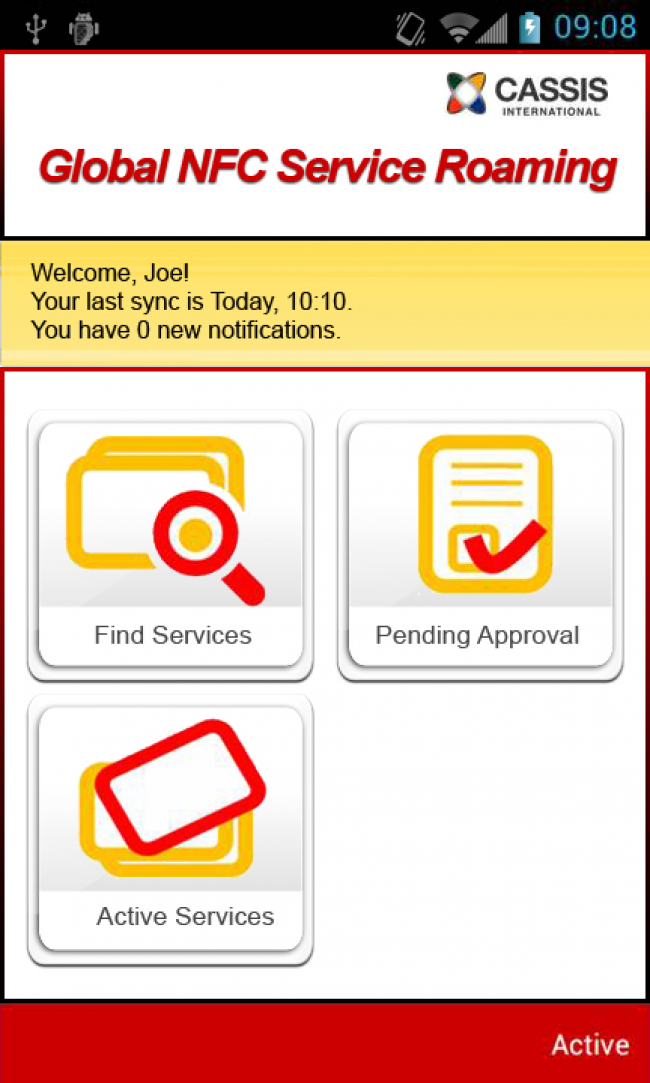Open the Active Services tile
This screenshot has width=650, height=1083.
pos(171,829)
